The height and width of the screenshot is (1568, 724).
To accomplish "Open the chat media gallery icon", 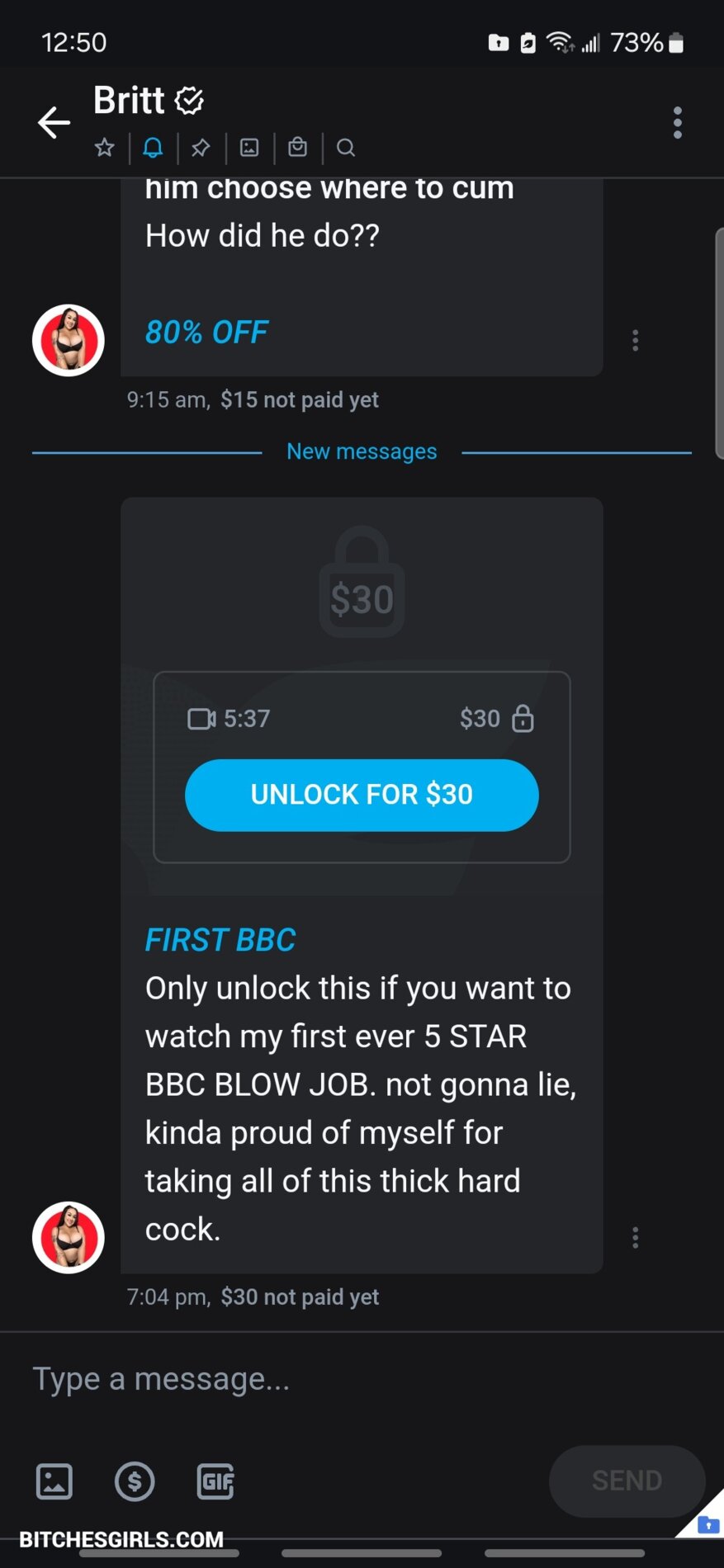I will (x=249, y=148).
